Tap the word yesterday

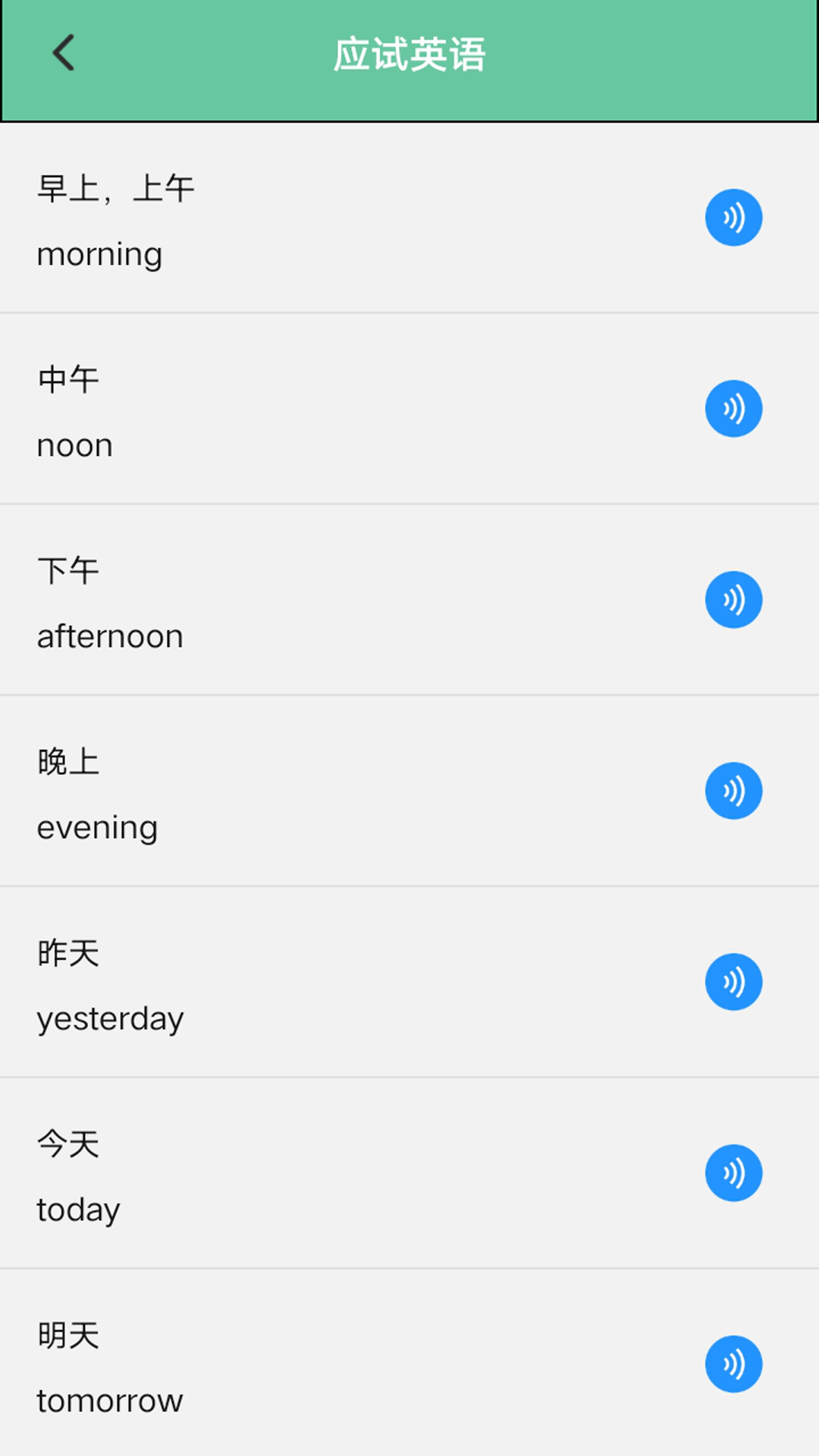point(110,1018)
